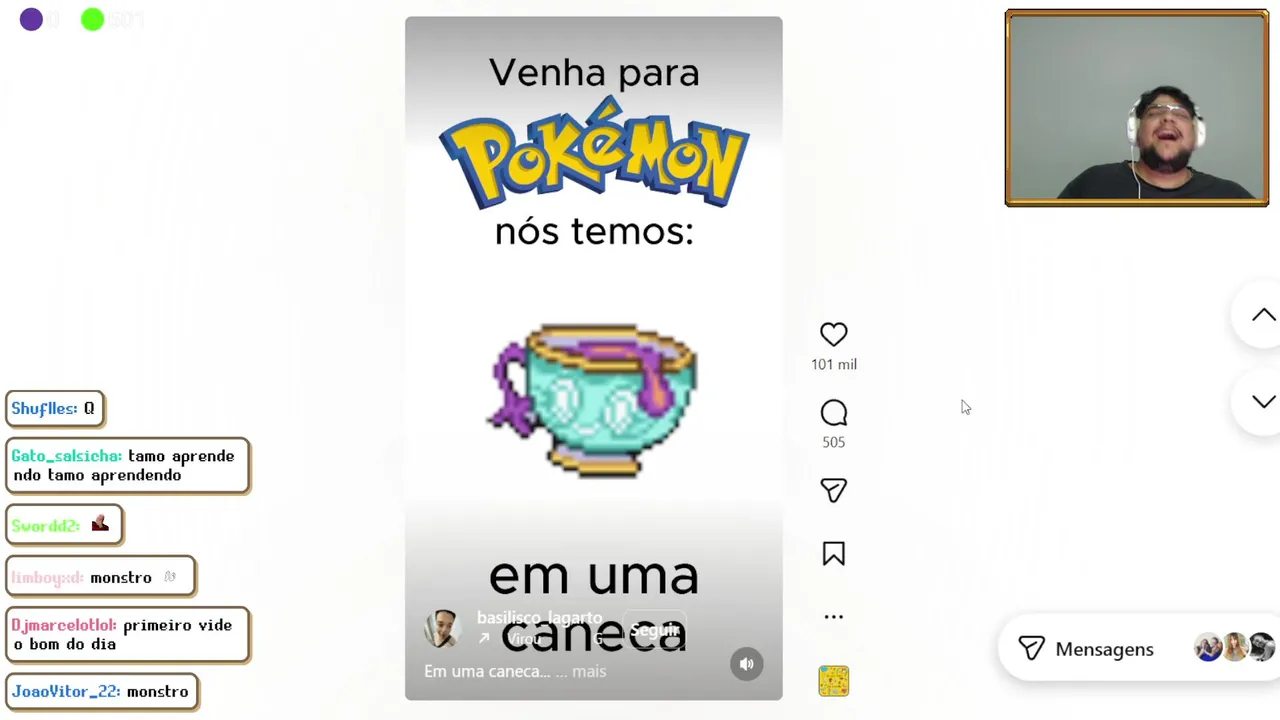The image size is (1280, 720).
Task: Like the Pokémon caneca reel
Action: 833,335
